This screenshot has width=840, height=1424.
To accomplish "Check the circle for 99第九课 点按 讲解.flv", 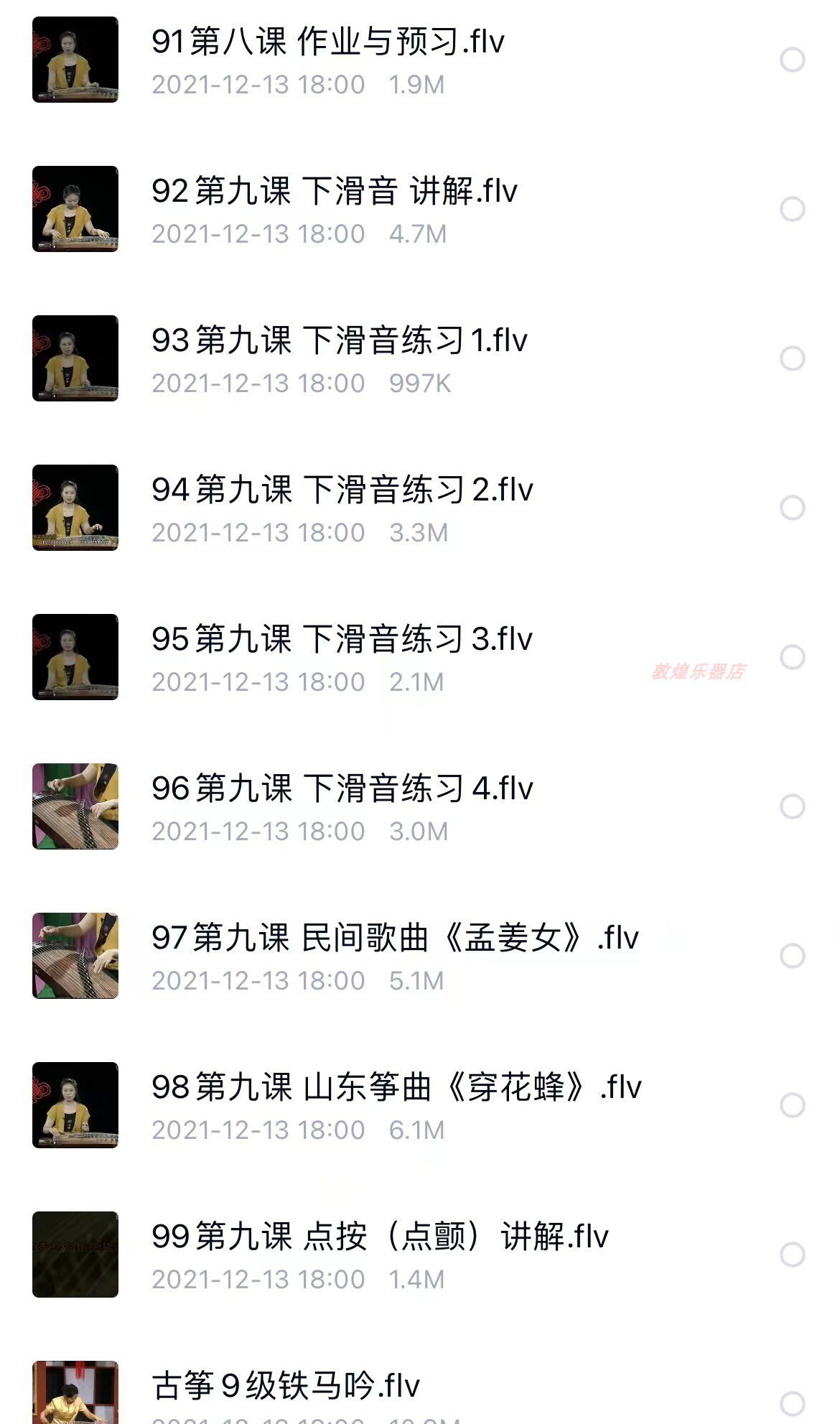I will point(793,1255).
